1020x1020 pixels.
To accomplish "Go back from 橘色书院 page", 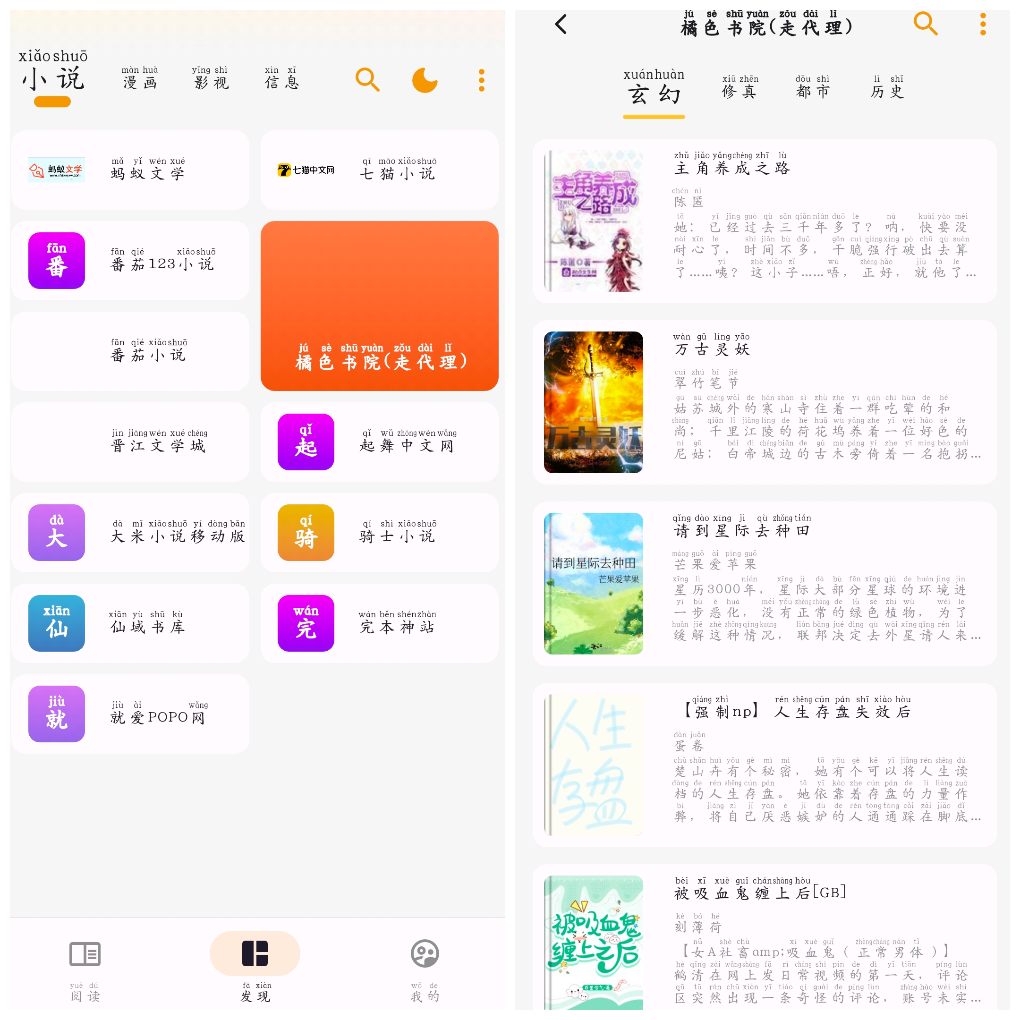I will coord(561,24).
